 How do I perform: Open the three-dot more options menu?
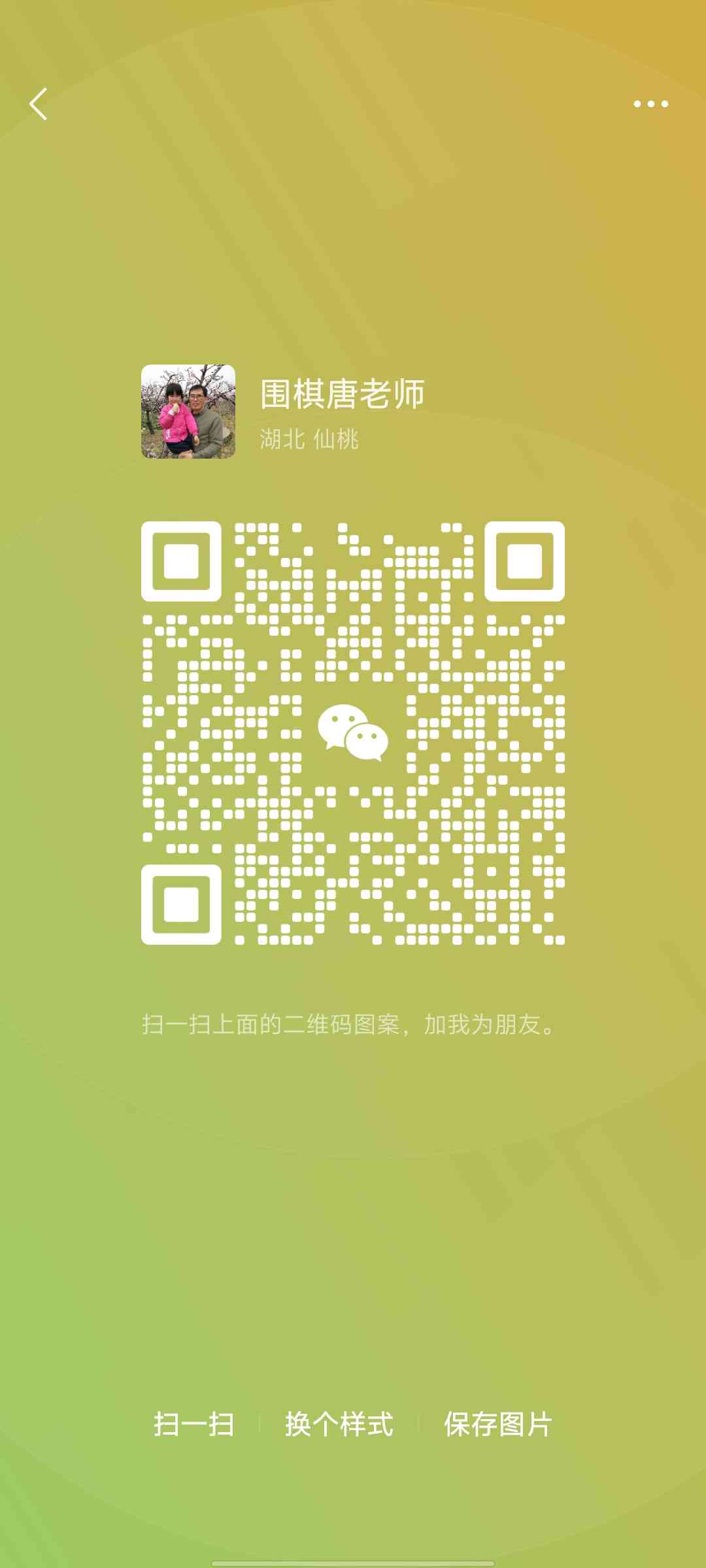(650, 104)
